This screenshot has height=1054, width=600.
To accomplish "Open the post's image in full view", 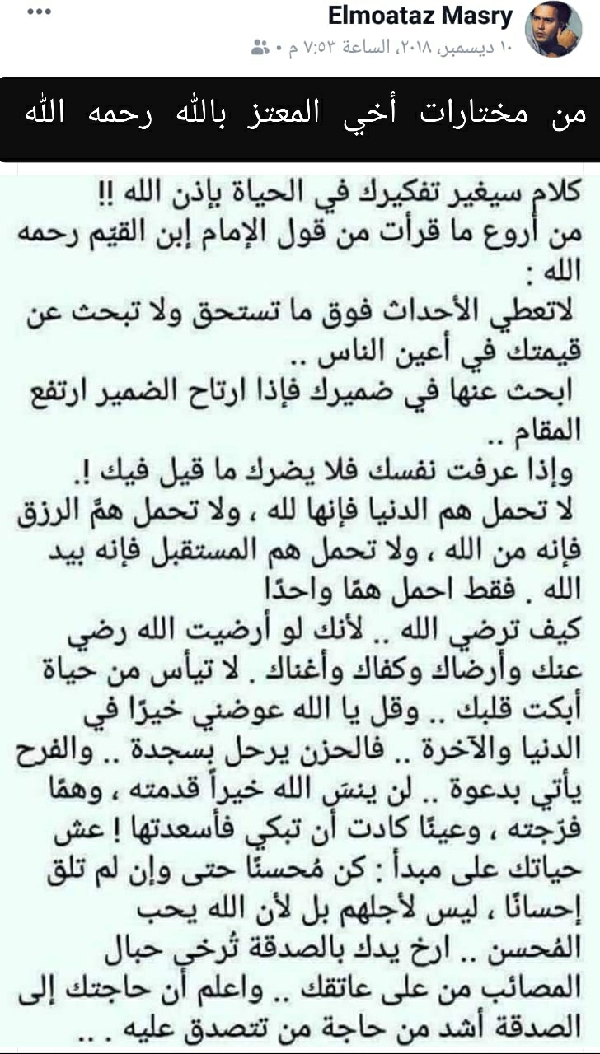I will (300, 600).
